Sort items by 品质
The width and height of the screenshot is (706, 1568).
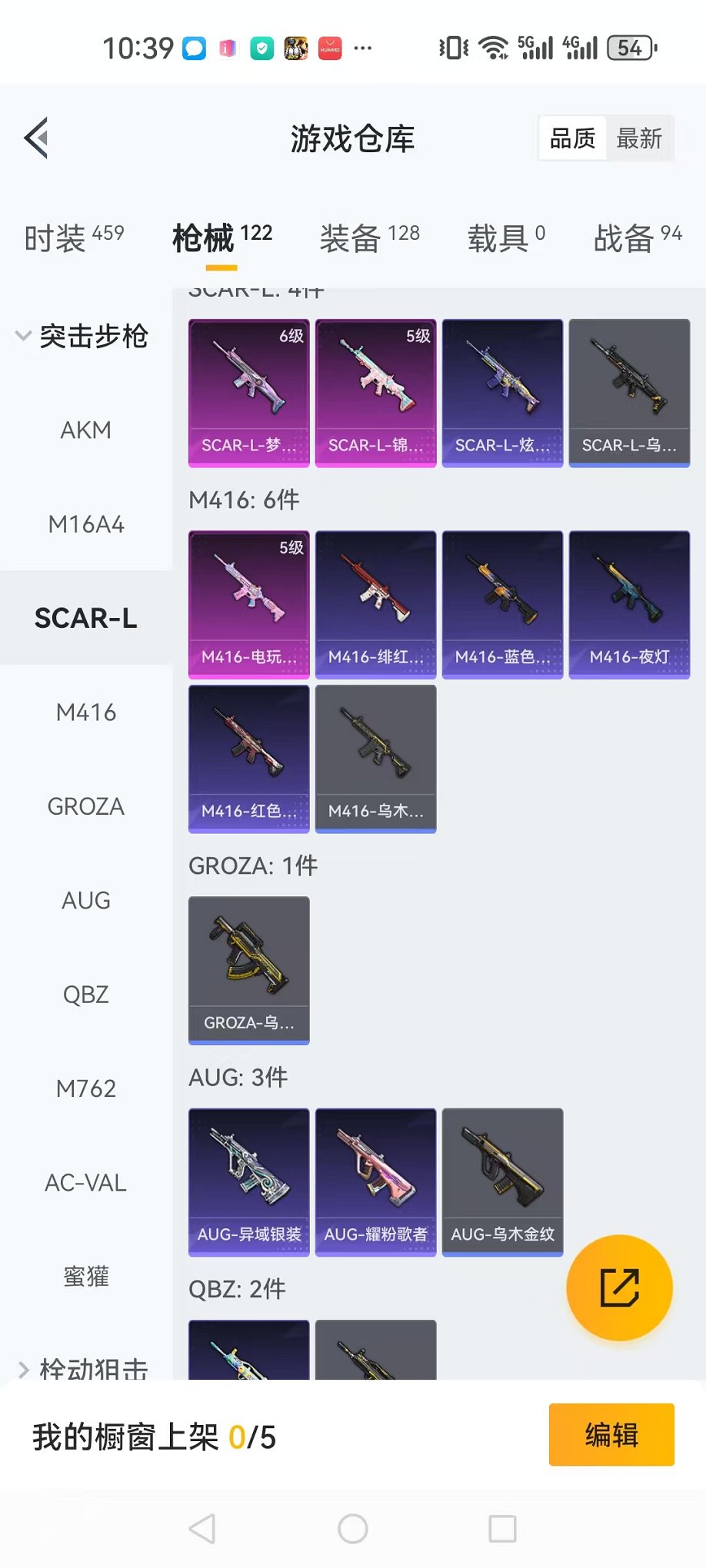click(x=572, y=138)
